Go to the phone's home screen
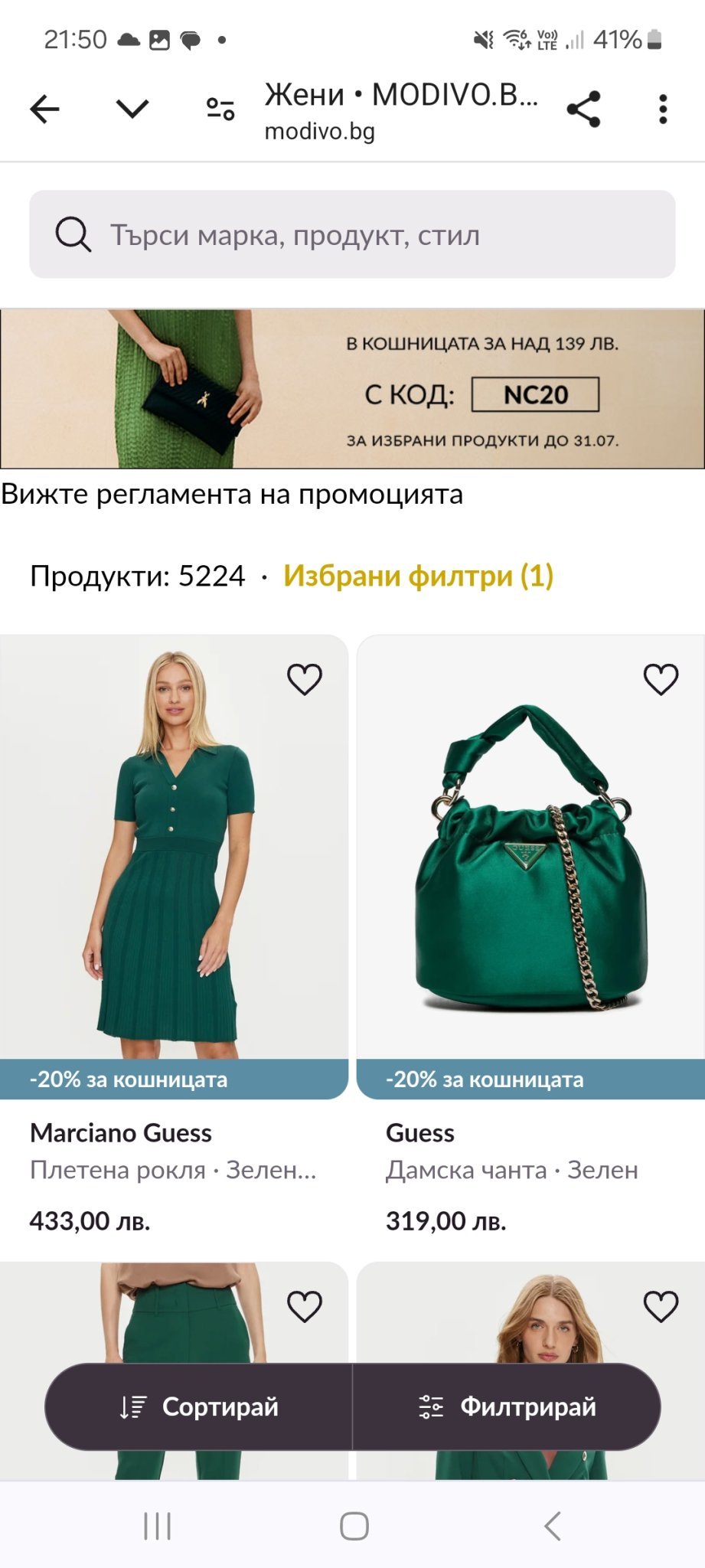Viewport: 705px width, 1568px height. (x=354, y=1526)
